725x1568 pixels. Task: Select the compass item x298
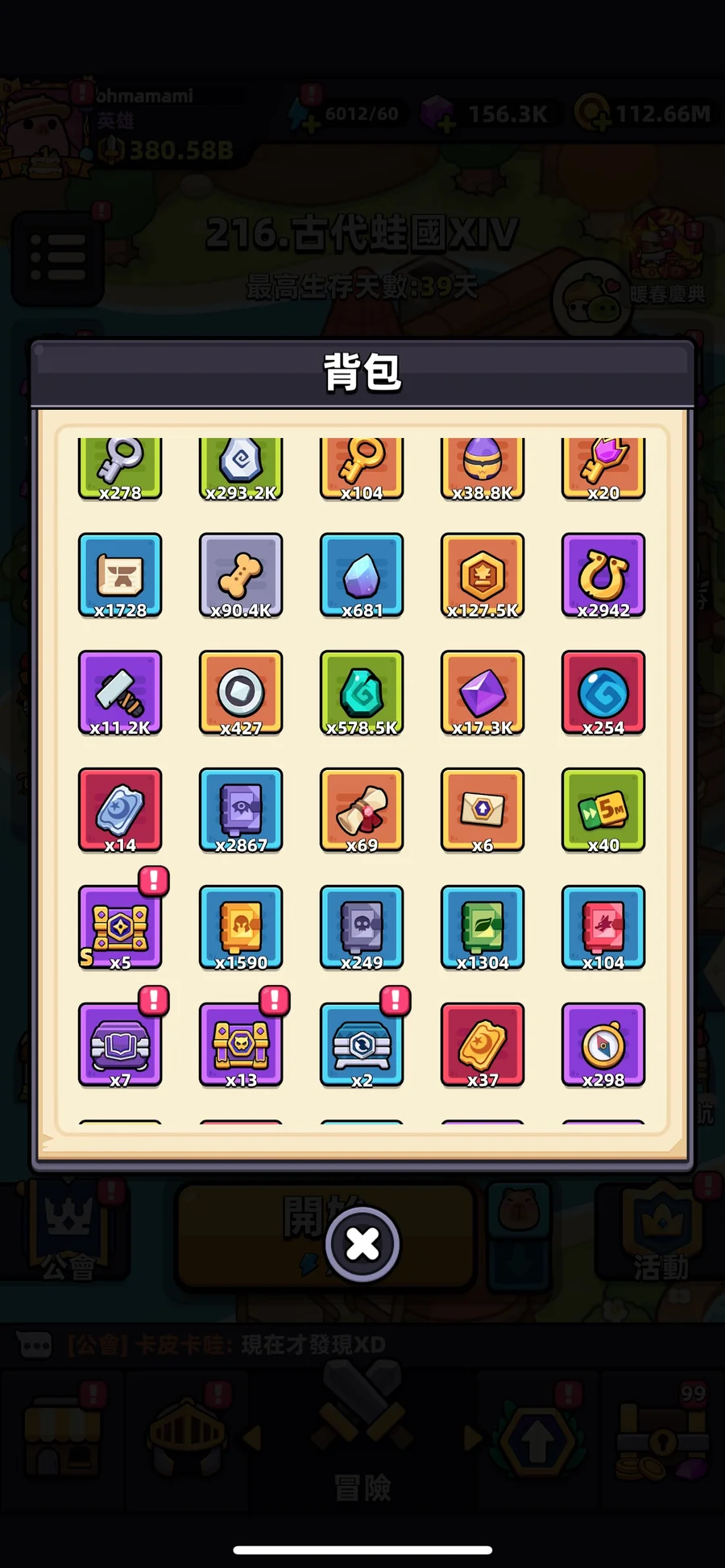(603, 1045)
